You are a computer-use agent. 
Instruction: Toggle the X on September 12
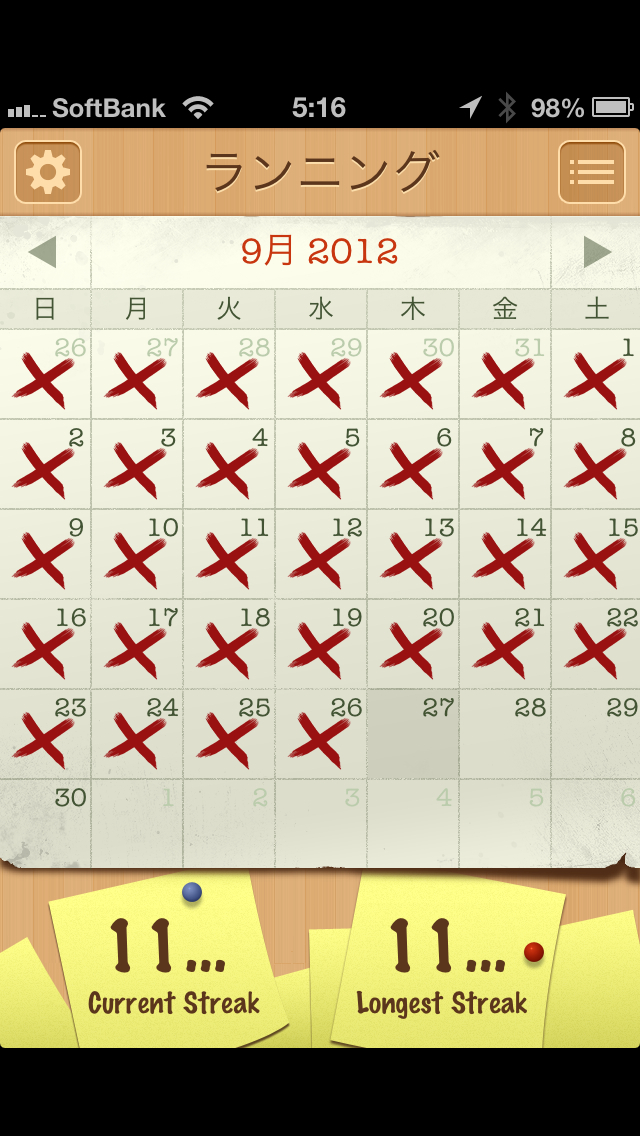pyautogui.click(x=321, y=554)
